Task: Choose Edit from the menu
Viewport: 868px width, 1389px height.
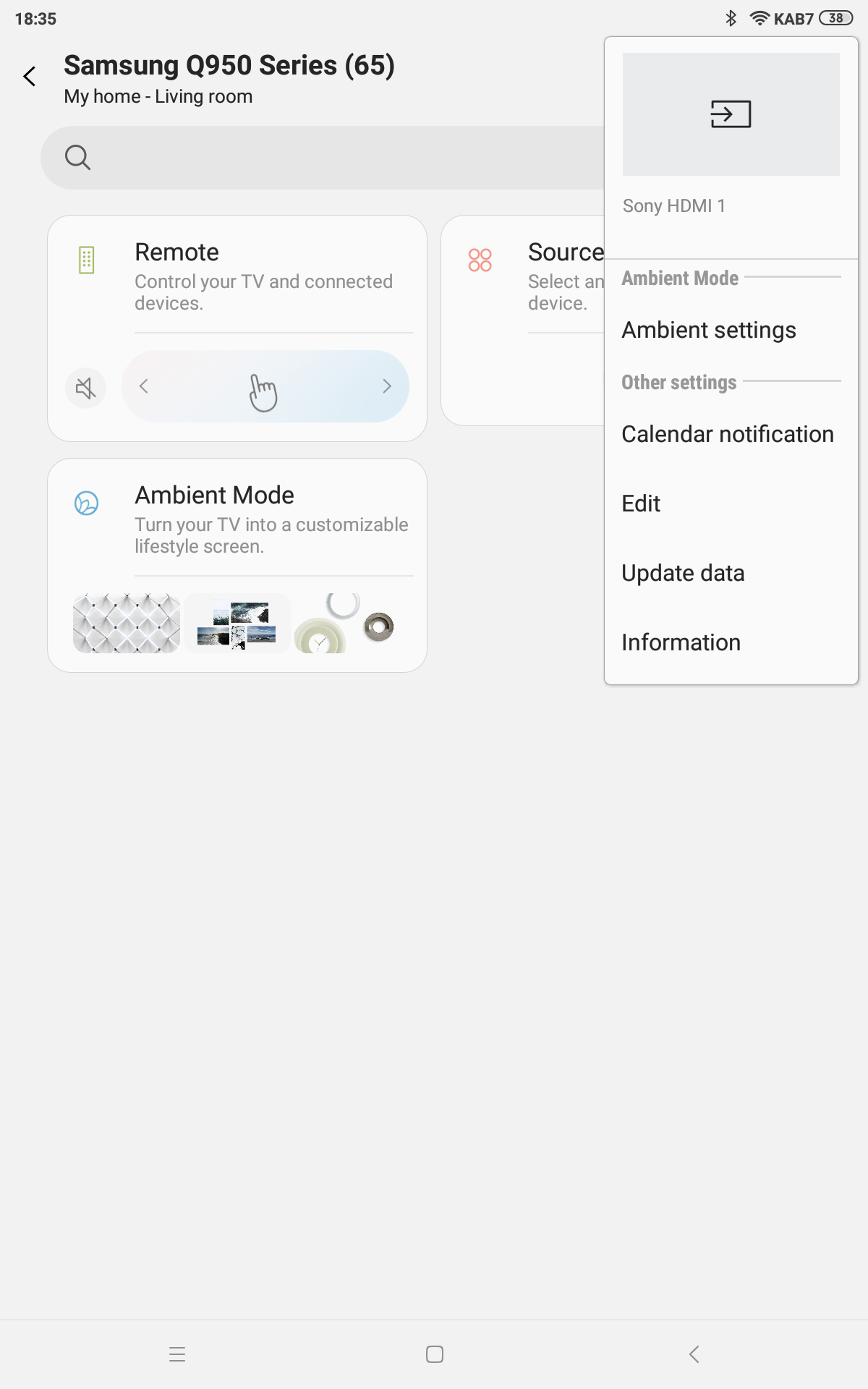Action: (641, 504)
